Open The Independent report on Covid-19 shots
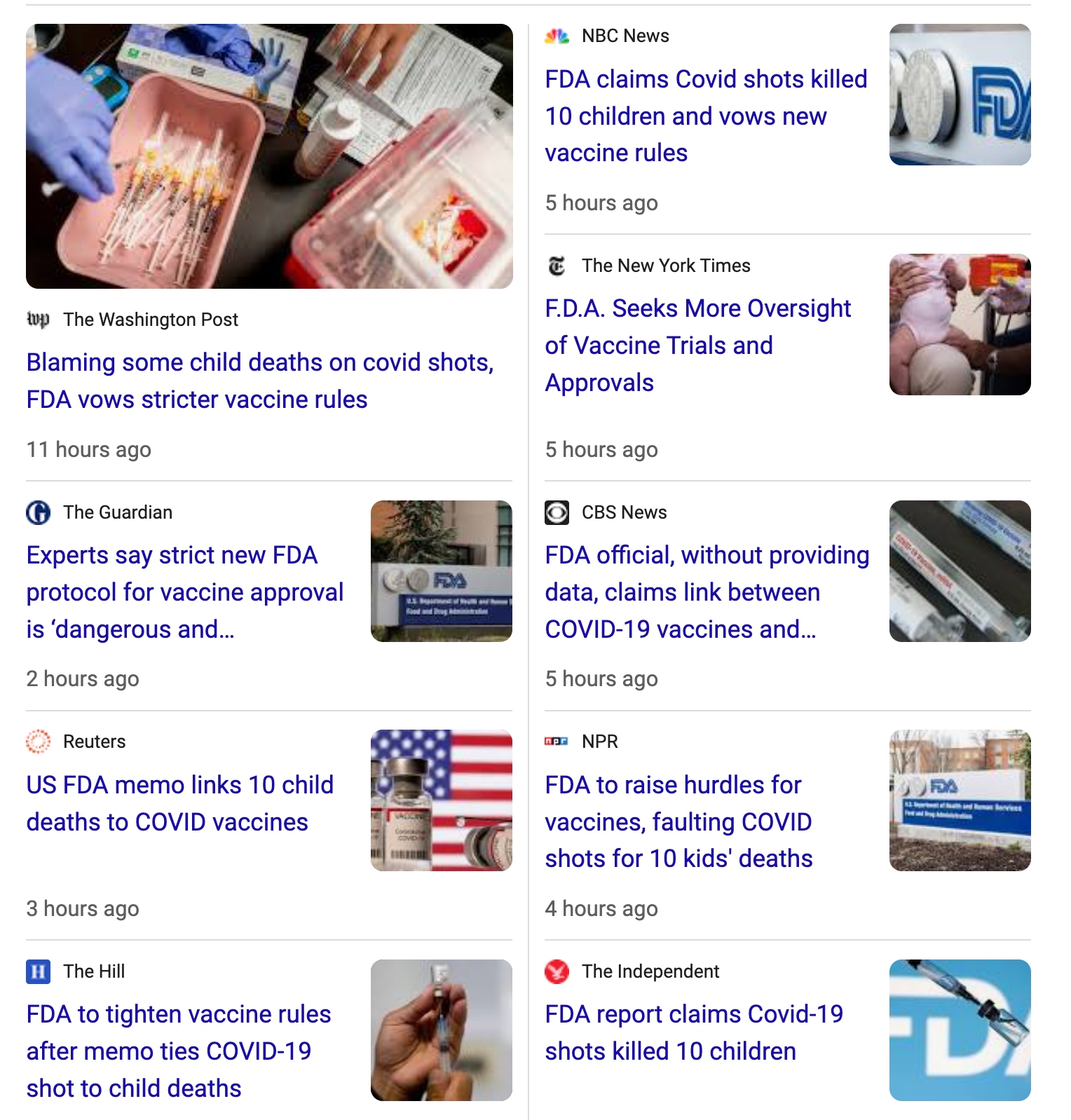 pos(694,1032)
